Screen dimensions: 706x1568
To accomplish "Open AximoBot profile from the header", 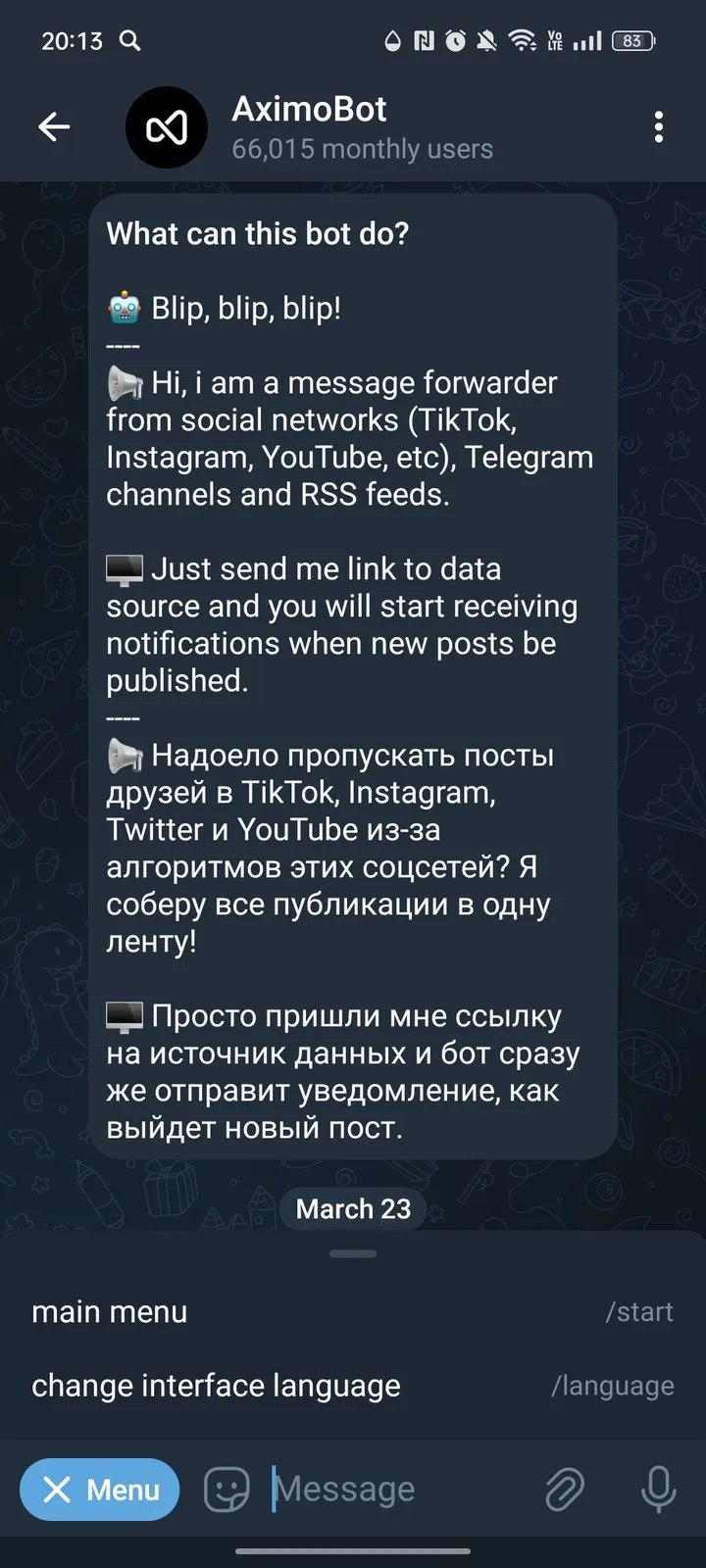I will pyautogui.click(x=362, y=127).
